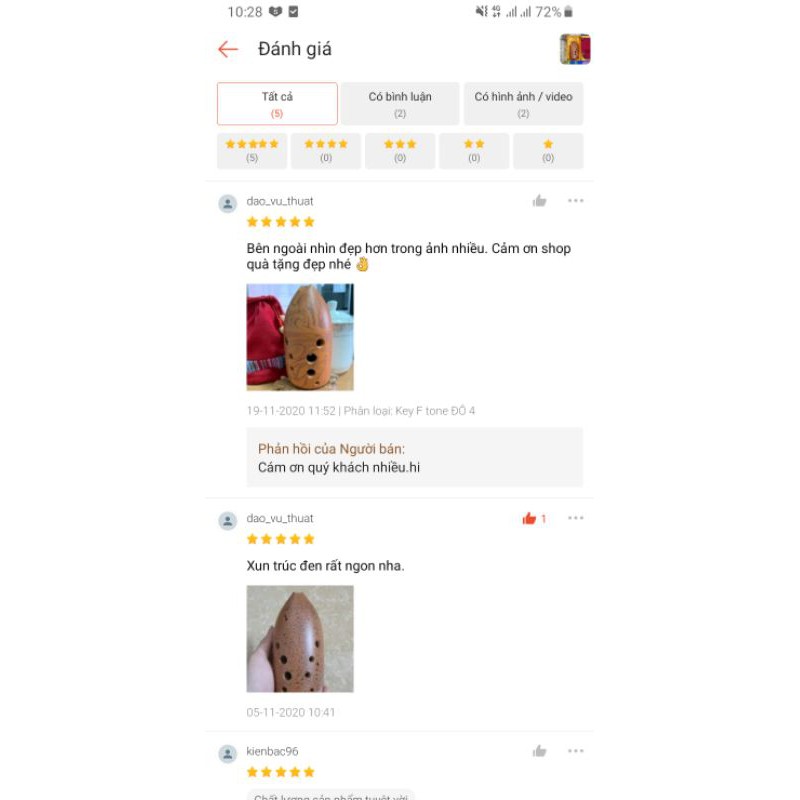
Task: Show reviews with Có hình ảnh / video
Action: (523, 104)
